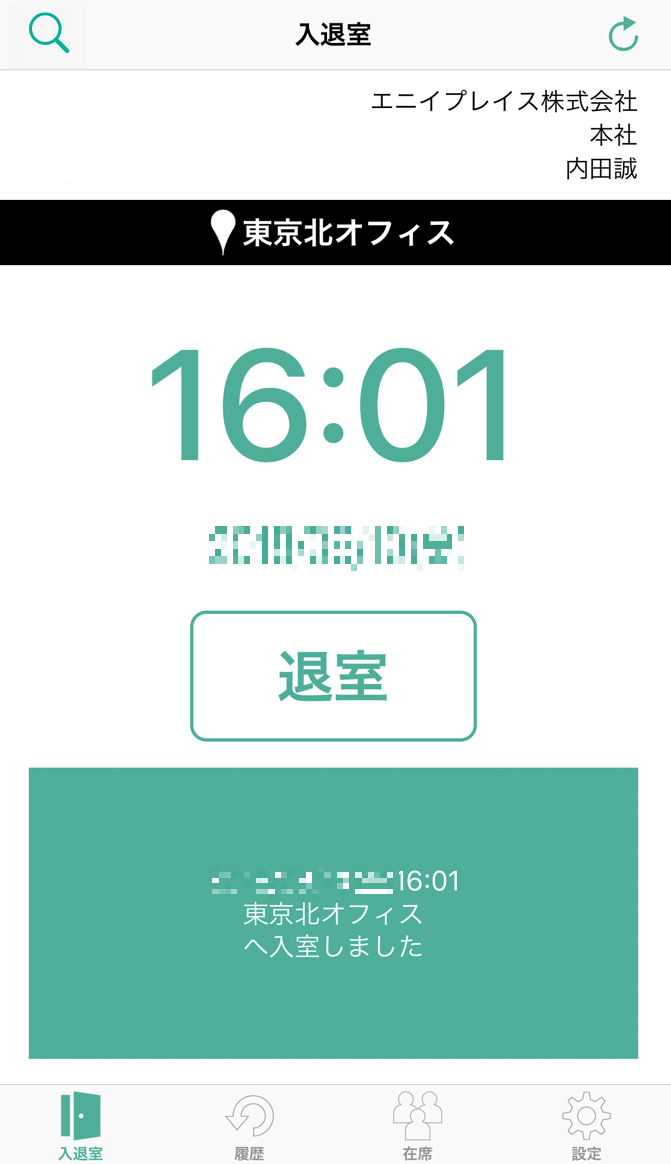Open the 在席 presence tab
The height and width of the screenshot is (1164, 671).
pyautogui.click(x=417, y=1125)
